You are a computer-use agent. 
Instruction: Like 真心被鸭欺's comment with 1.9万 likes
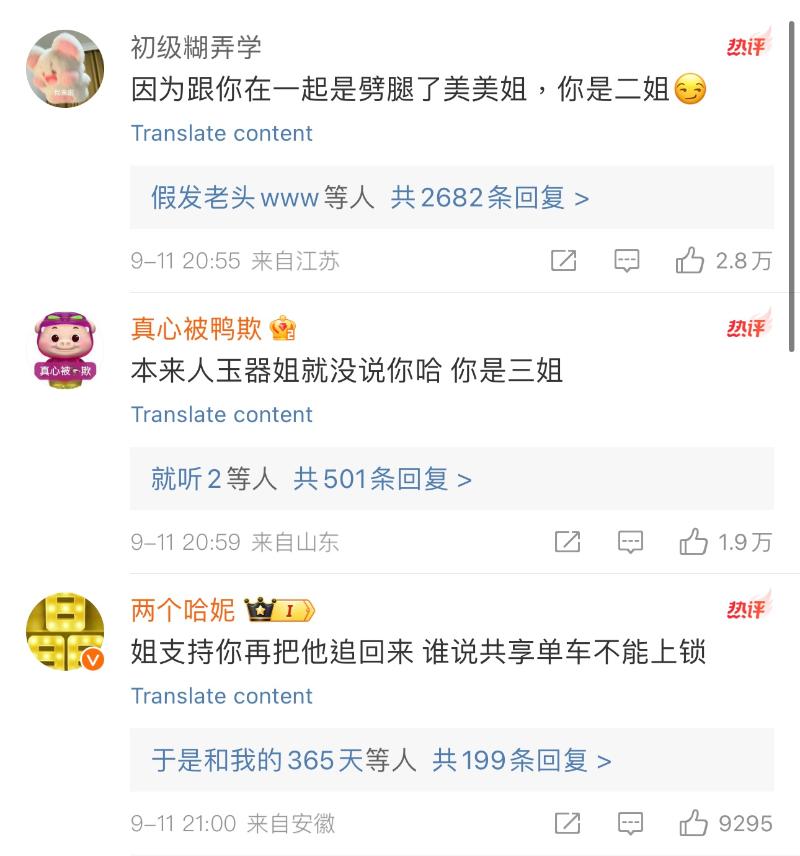coord(694,542)
